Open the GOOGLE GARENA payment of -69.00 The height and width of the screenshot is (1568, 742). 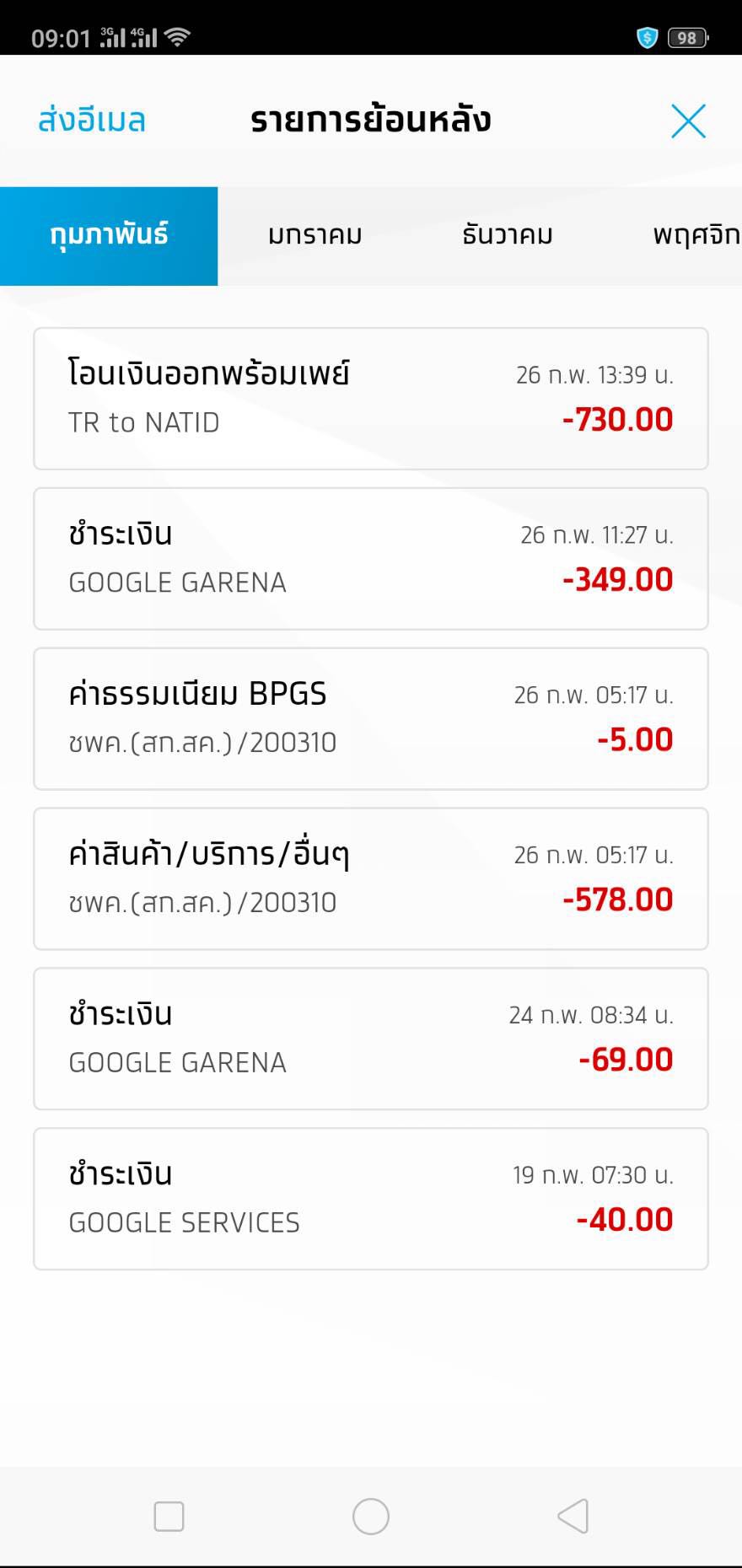[x=371, y=1039]
